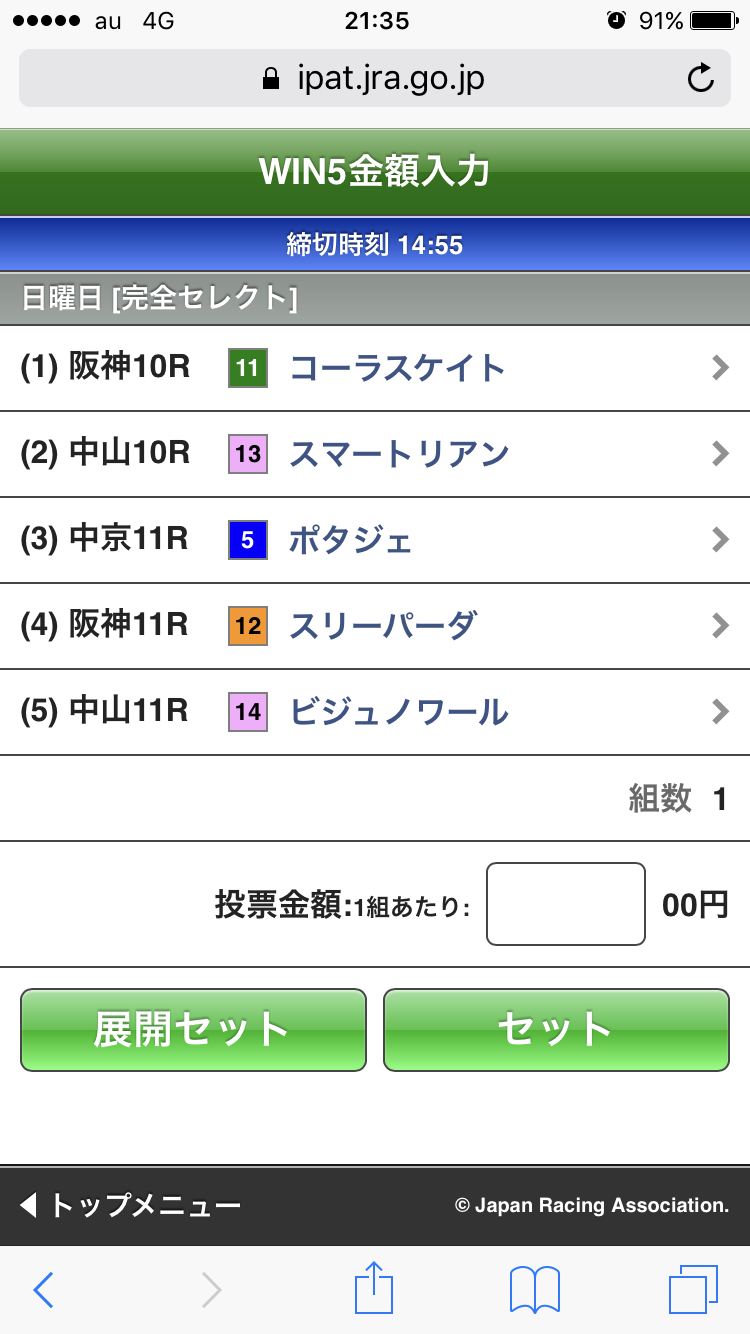Reload the ipat.jra.go.jp page
This screenshot has width=750, height=1334.
pyautogui.click(x=704, y=77)
